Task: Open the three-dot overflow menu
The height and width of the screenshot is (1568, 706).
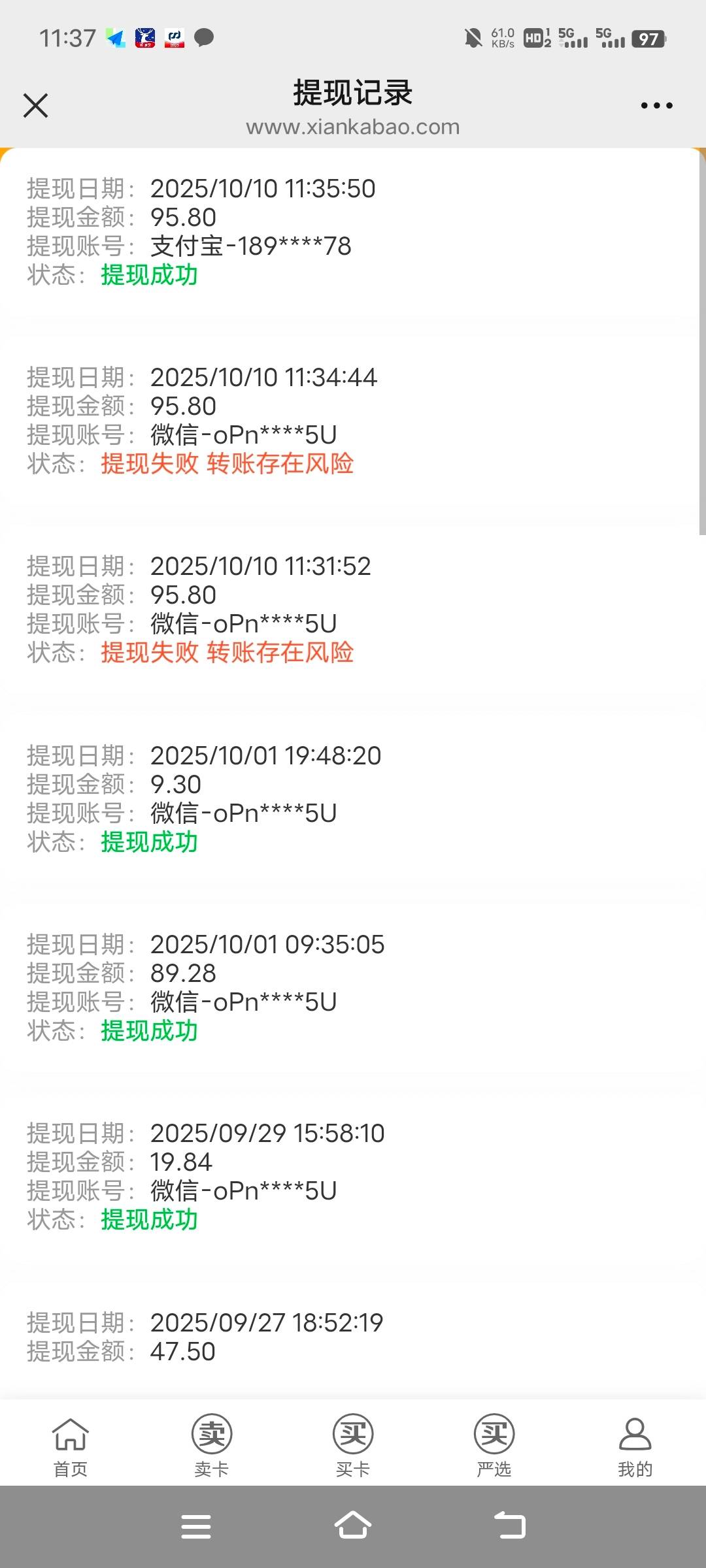Action: coord(656,105)
